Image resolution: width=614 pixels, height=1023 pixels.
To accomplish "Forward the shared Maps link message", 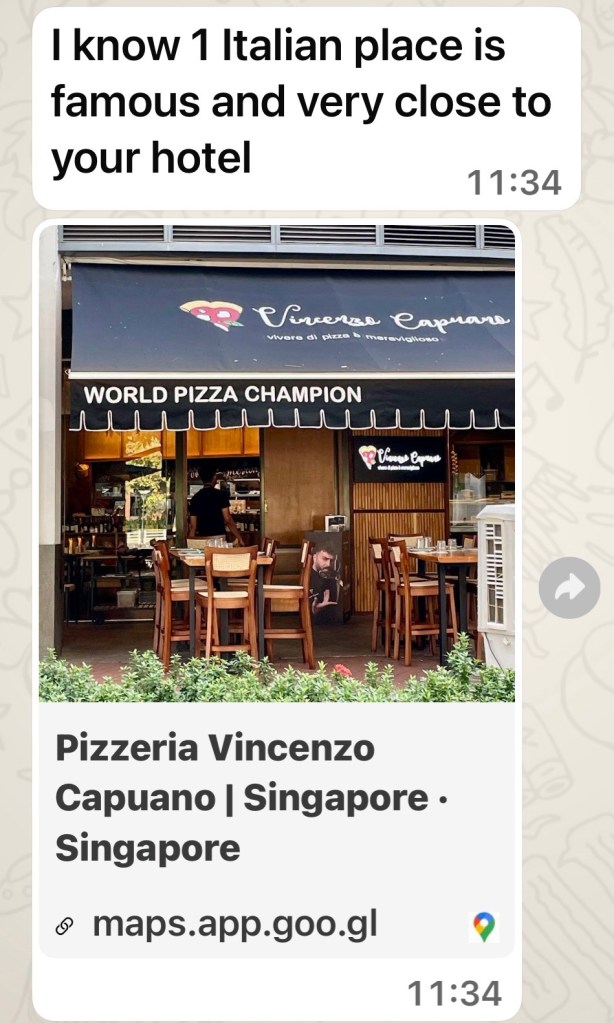I will (x=569, y=590).
